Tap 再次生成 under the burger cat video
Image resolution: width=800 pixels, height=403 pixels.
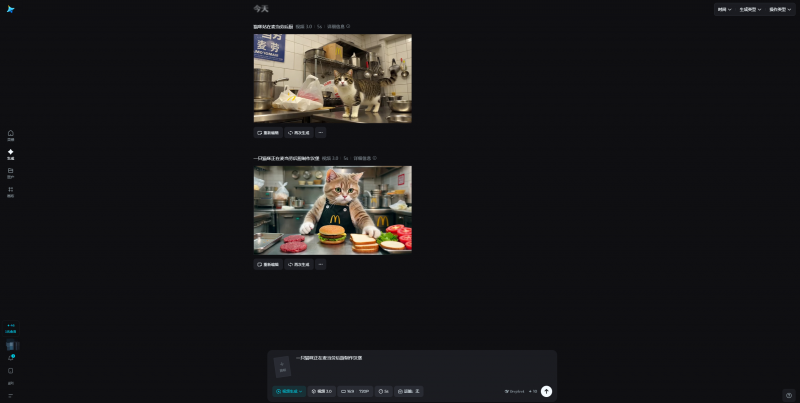click(x=298, y=264)
